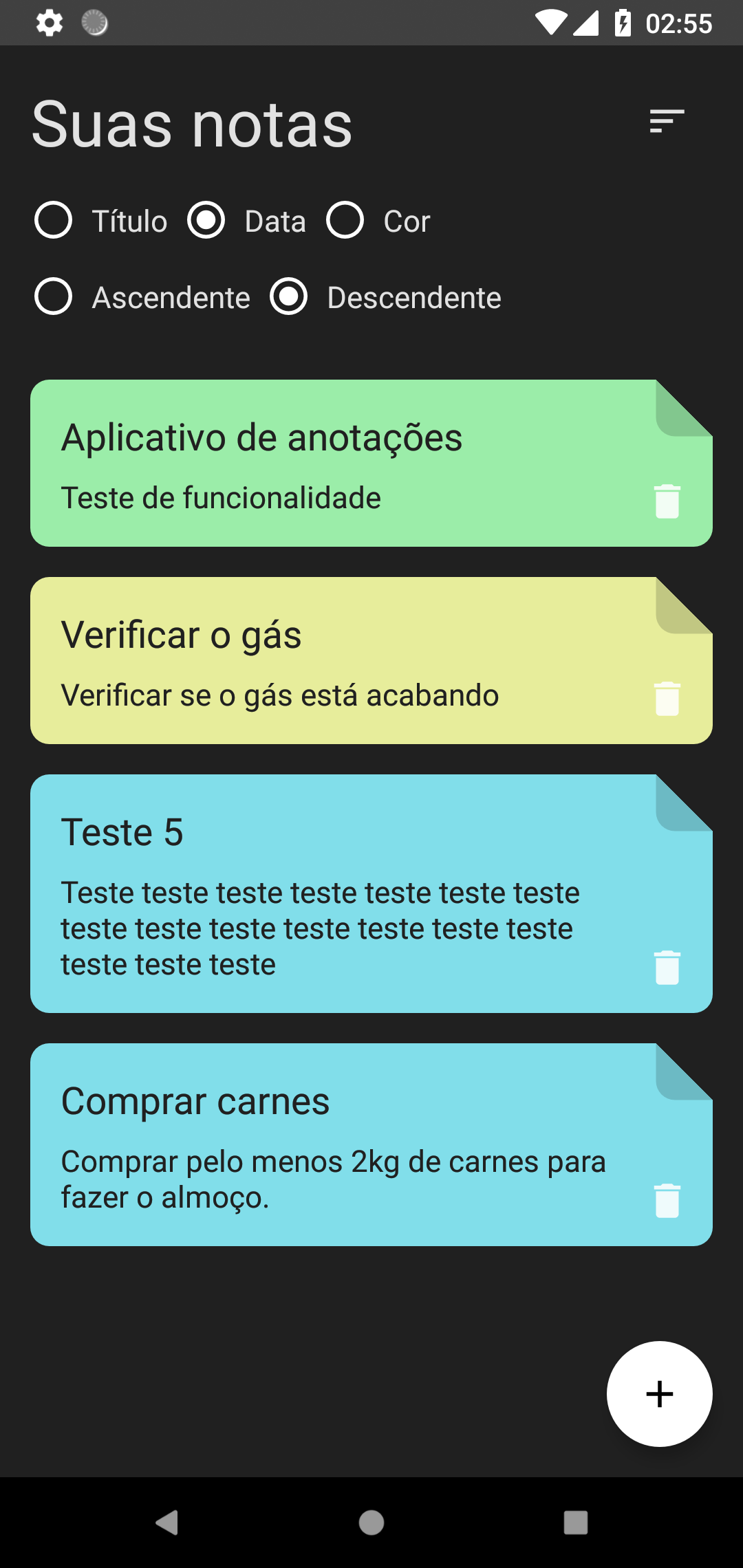Delete the Comprar carnes note

click(667, 1200)
